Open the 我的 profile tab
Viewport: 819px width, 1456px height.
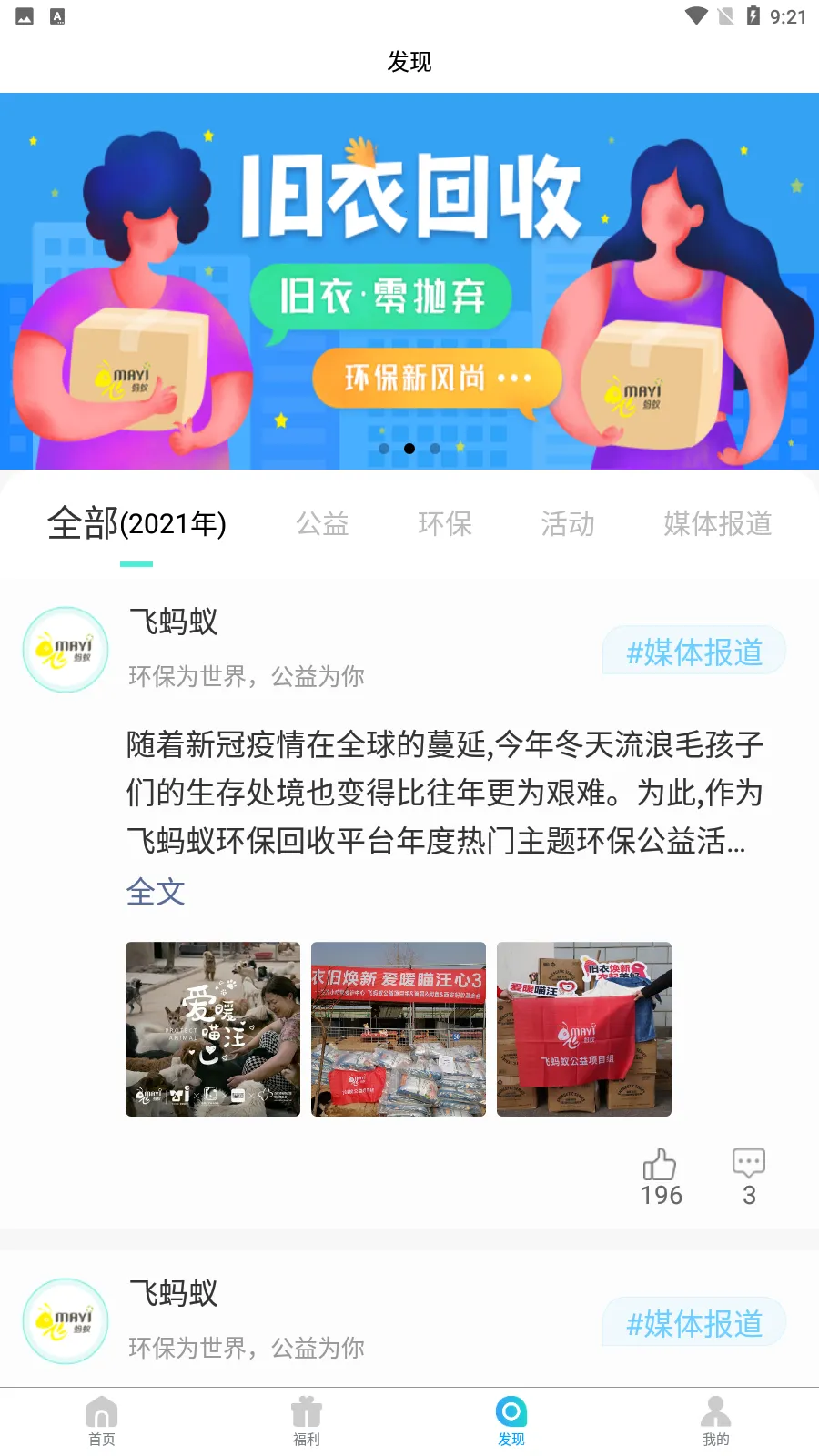(x=716, y=1421)
